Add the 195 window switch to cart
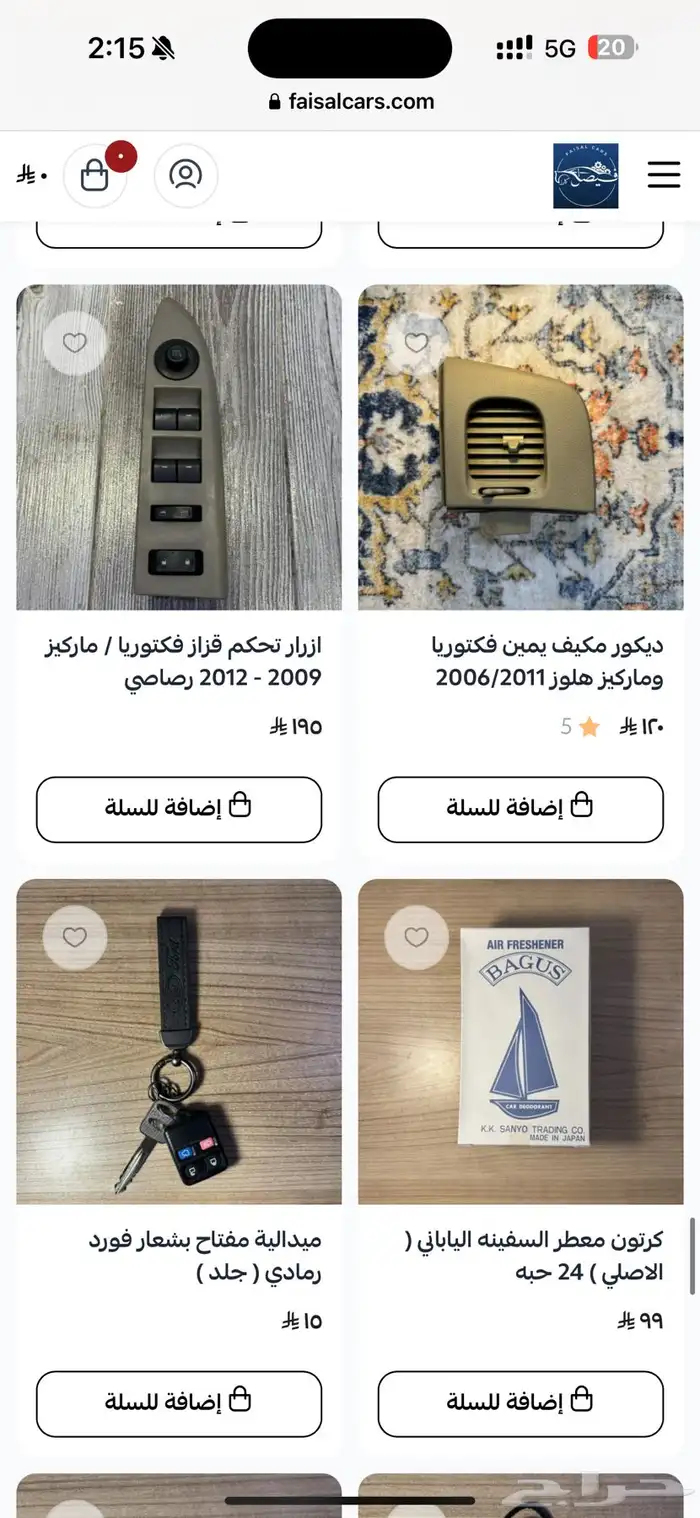 [179, 809]
